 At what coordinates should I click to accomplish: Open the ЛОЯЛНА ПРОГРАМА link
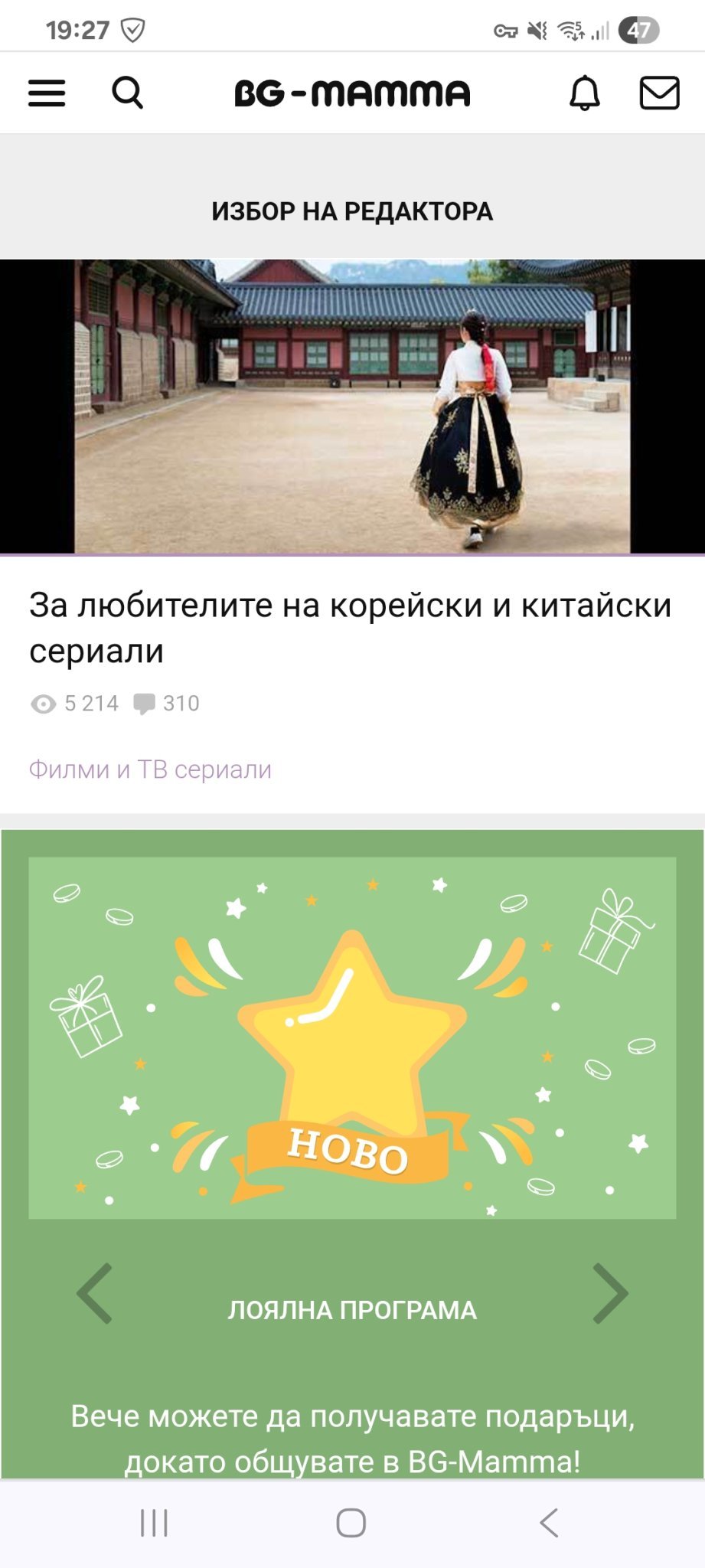[x=352, y=1310]
